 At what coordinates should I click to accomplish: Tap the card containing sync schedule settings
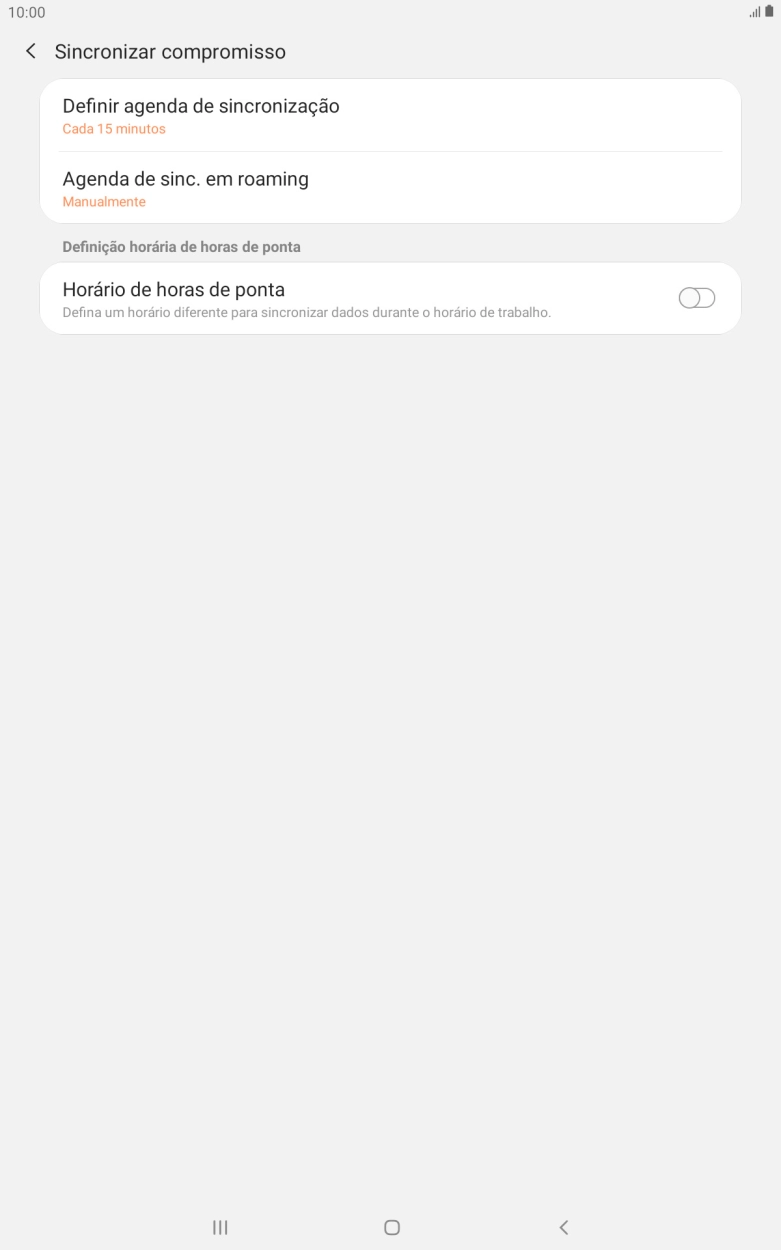pyautogui.click(x=390, y=150)
